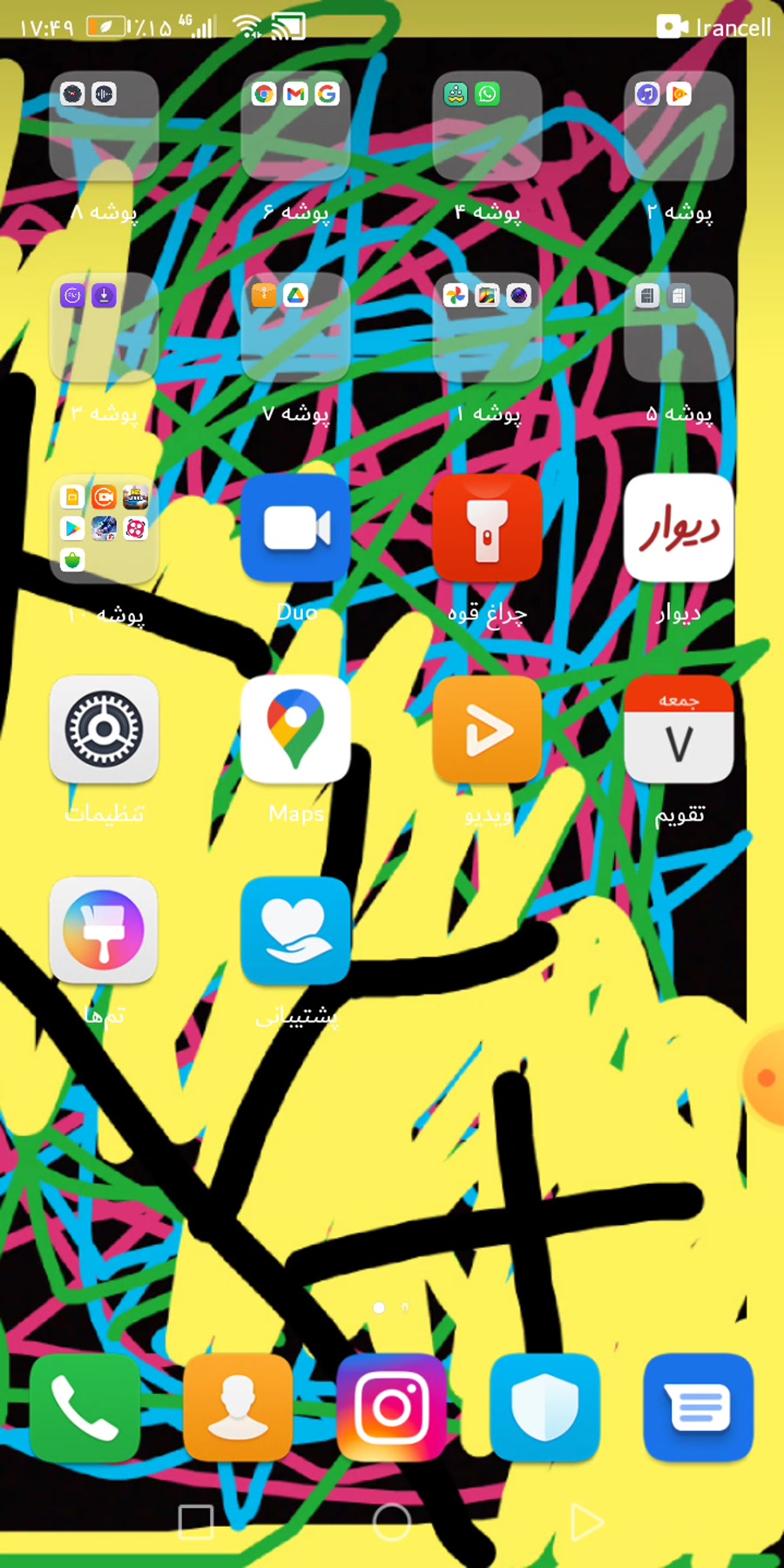Open the Phone Manager shield app in dock
784x1568 pixels.
tap(544, 1408)
